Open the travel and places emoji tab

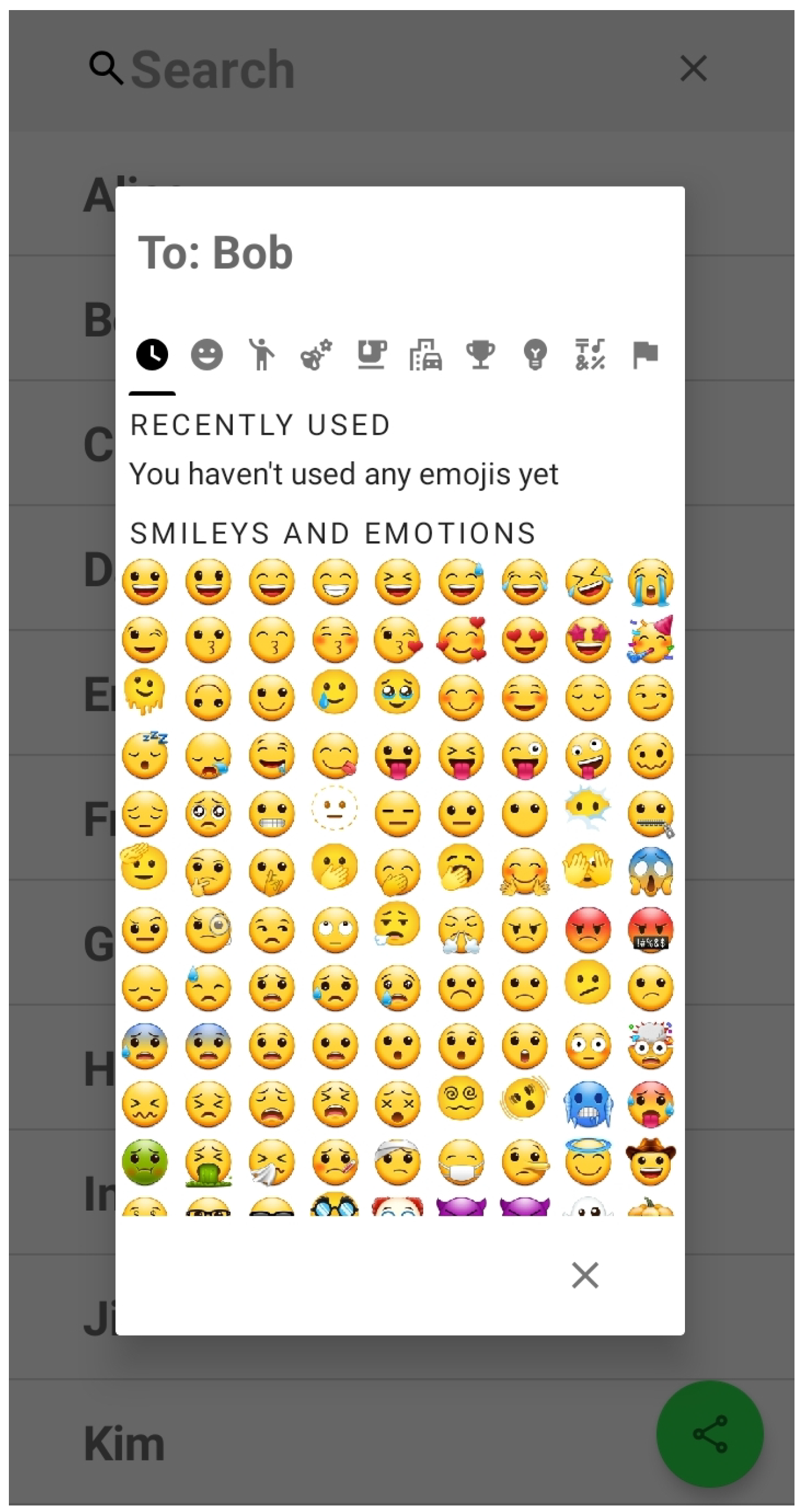tap(426, 355)
